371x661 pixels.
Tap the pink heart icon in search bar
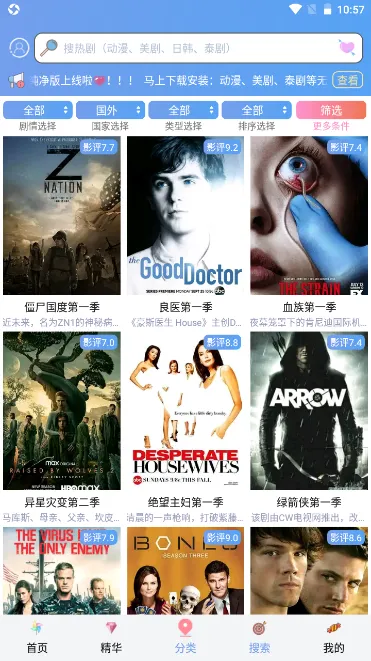coord(347,48)
